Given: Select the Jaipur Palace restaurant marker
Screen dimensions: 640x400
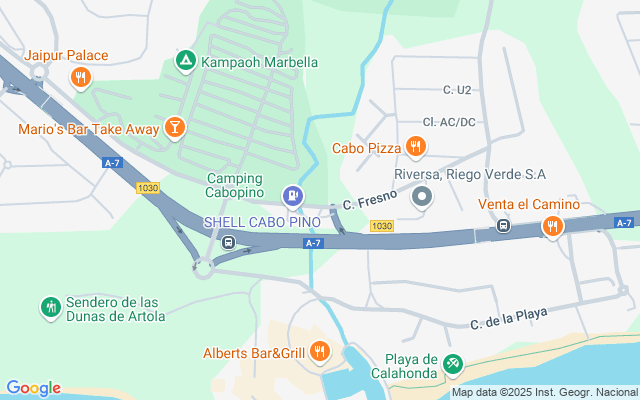Looking at the screenshot, I should coord(81,76).
